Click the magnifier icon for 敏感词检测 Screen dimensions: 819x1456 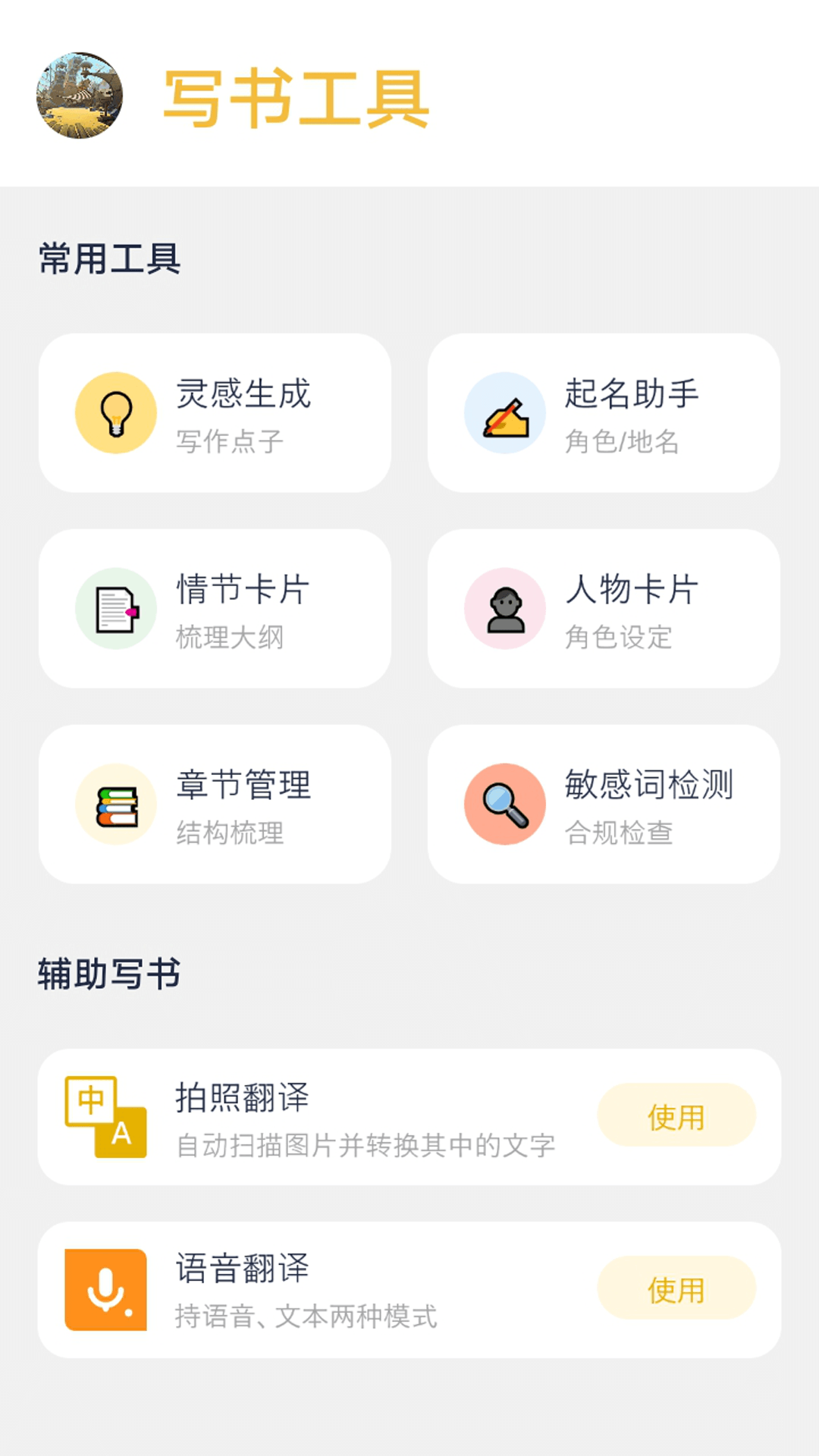pyautogui.click(x=504, y=804)
